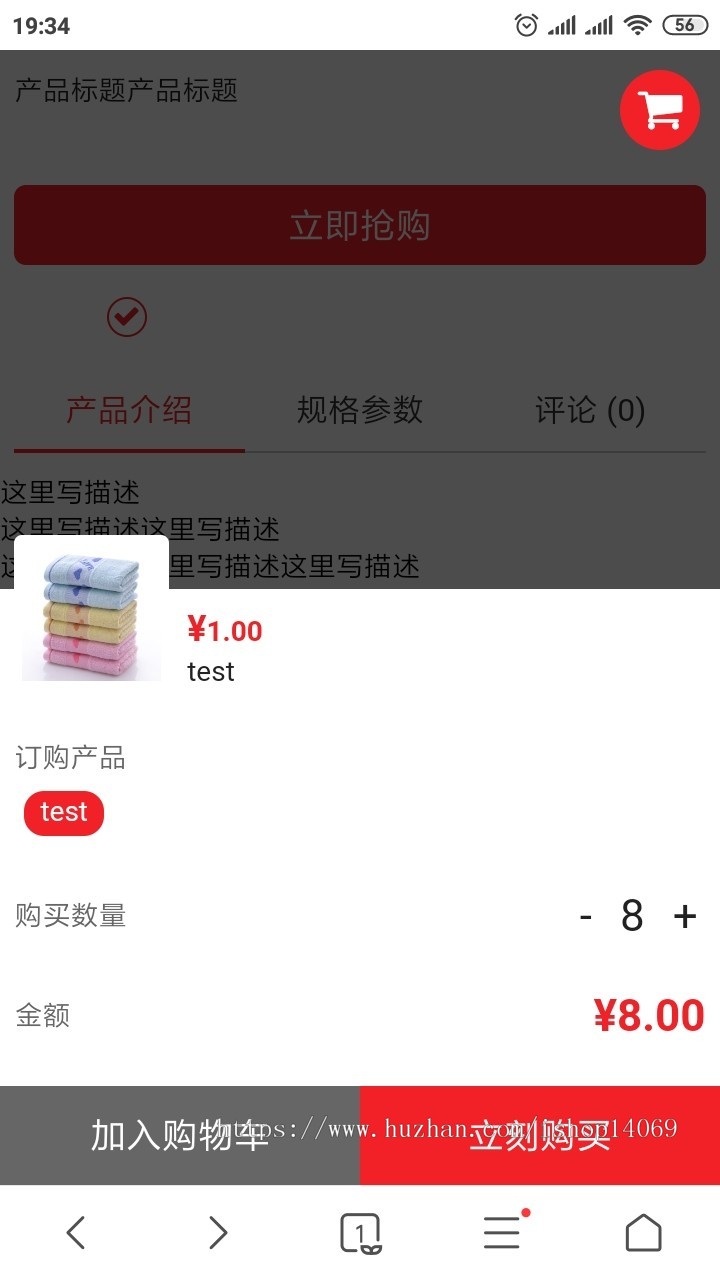This screenshot has width=720, height=1280.
Task: Decrease quantity with the minus control
Action: (x=584, y=915)
